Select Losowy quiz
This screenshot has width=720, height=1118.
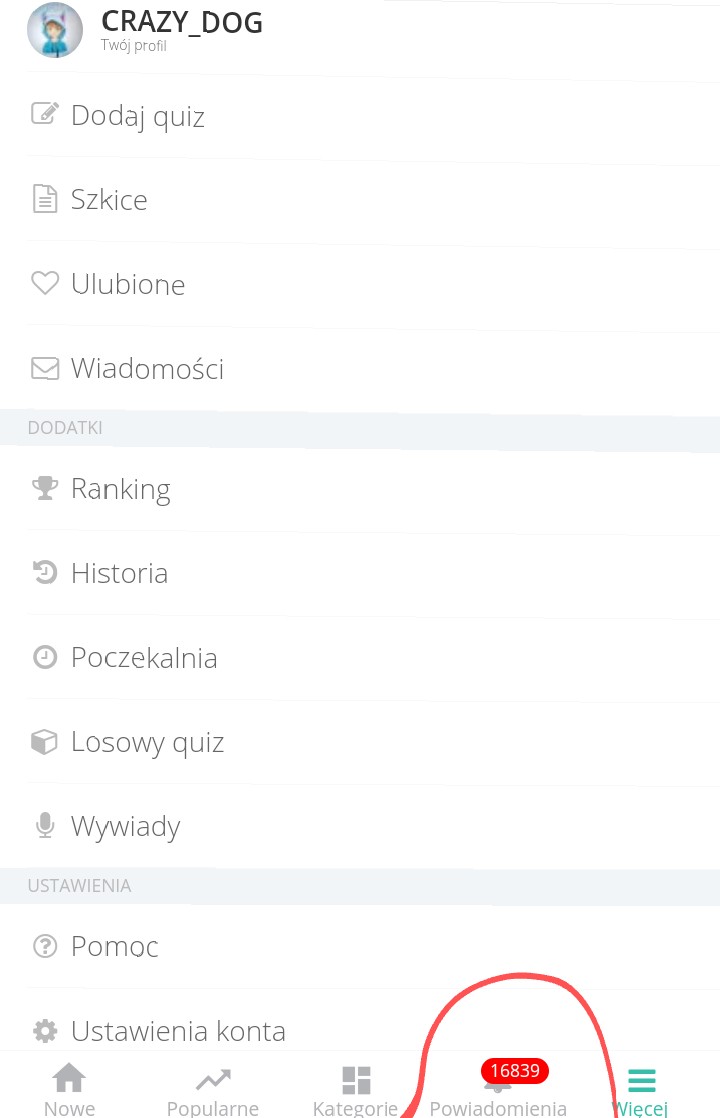[360, 742]
